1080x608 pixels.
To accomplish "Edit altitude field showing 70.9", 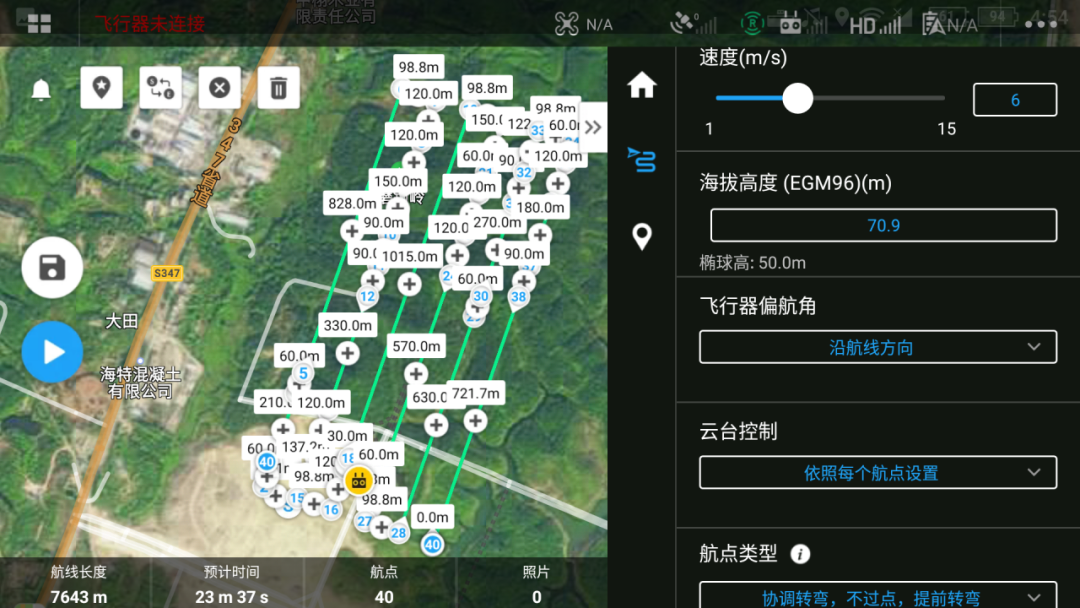I will tap(883, 225).
